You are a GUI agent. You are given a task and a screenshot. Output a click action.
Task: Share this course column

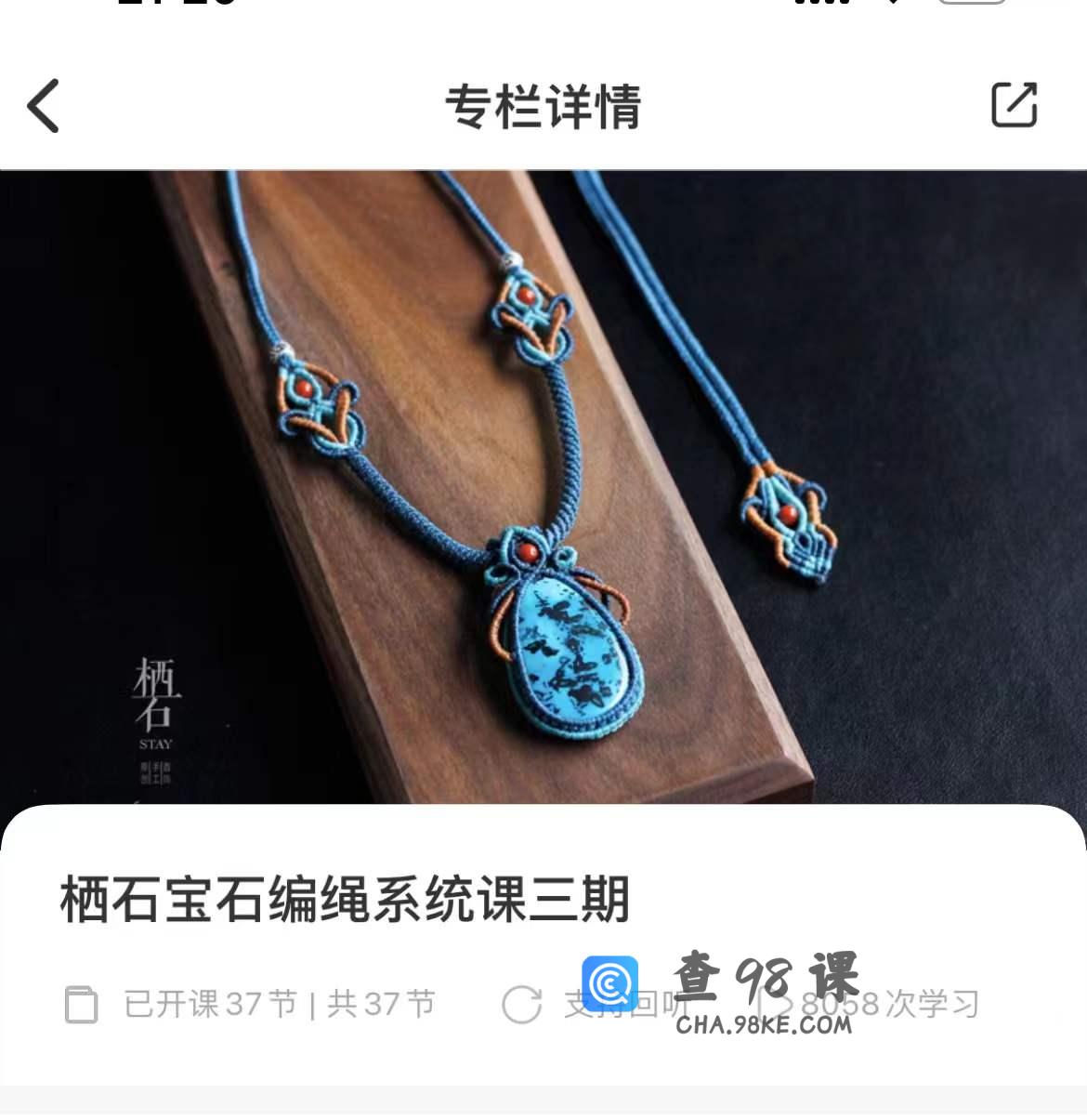pos(1014,105)
